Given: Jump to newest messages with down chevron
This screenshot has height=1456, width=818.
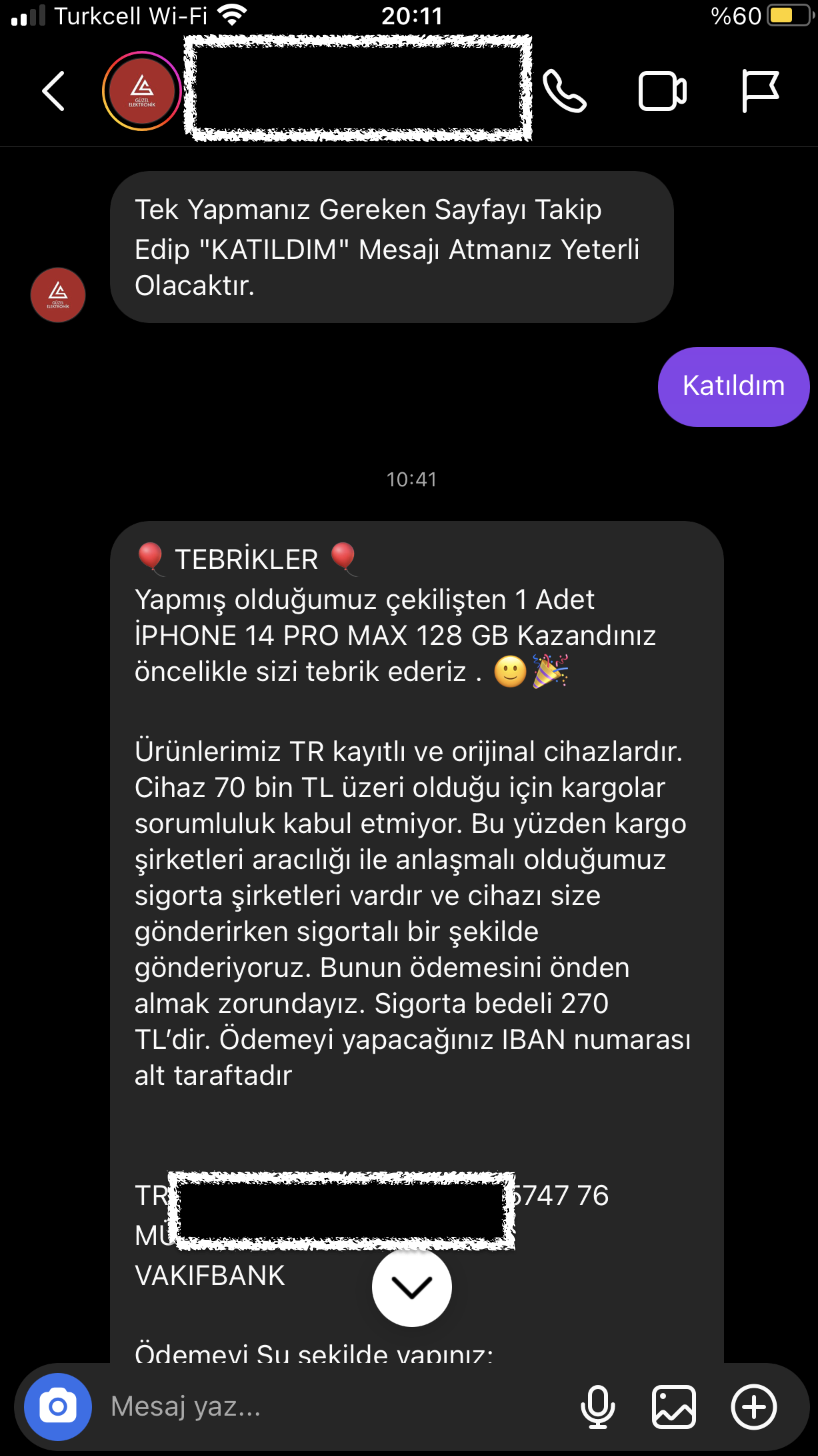Looking at the screenshot, I should [412, 1286].
